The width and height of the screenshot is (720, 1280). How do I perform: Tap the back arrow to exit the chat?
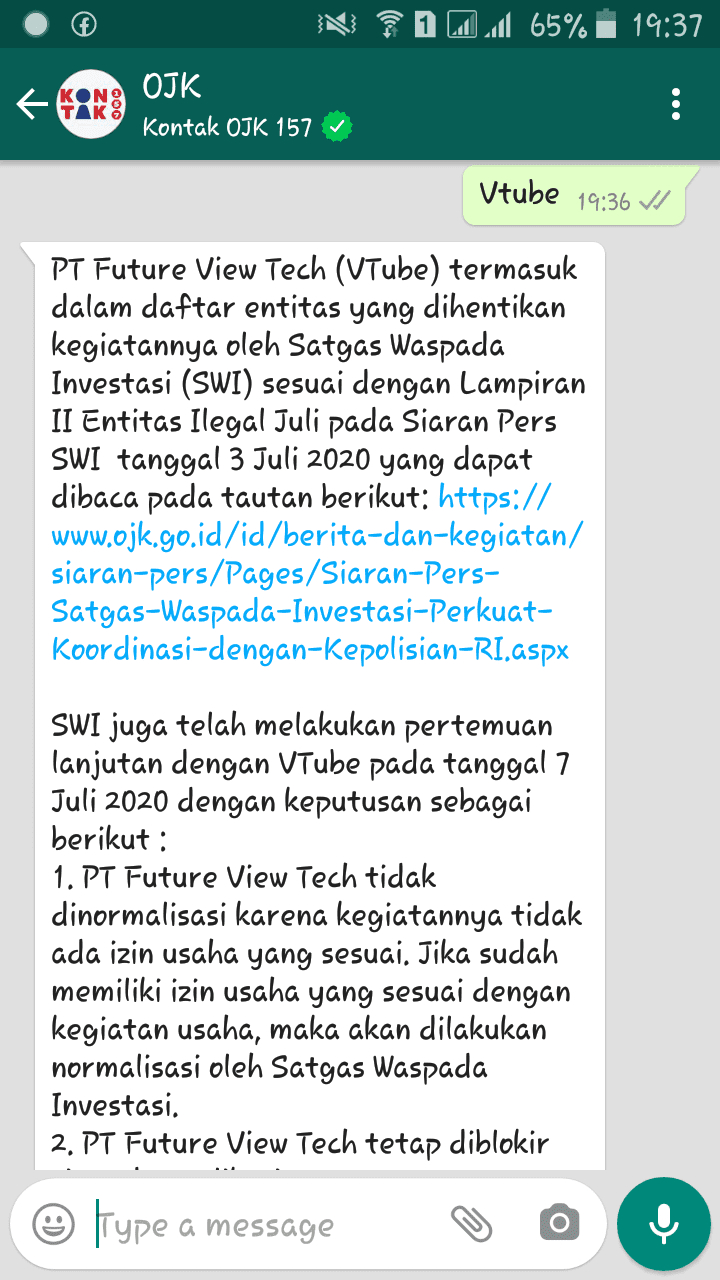coord(31,103)
